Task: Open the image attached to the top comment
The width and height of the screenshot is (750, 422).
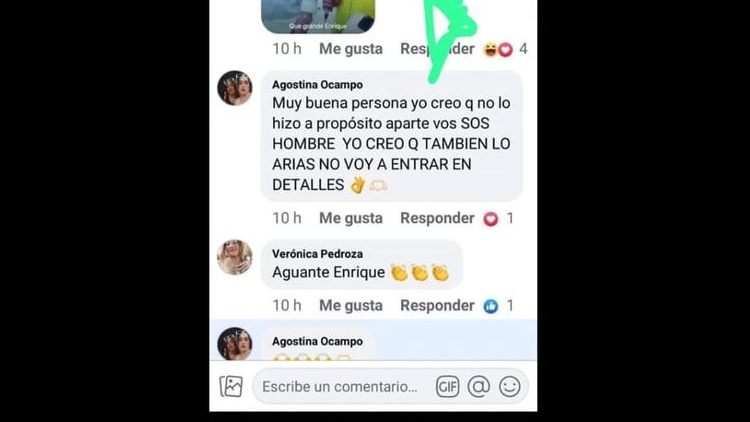Action: 318,15
